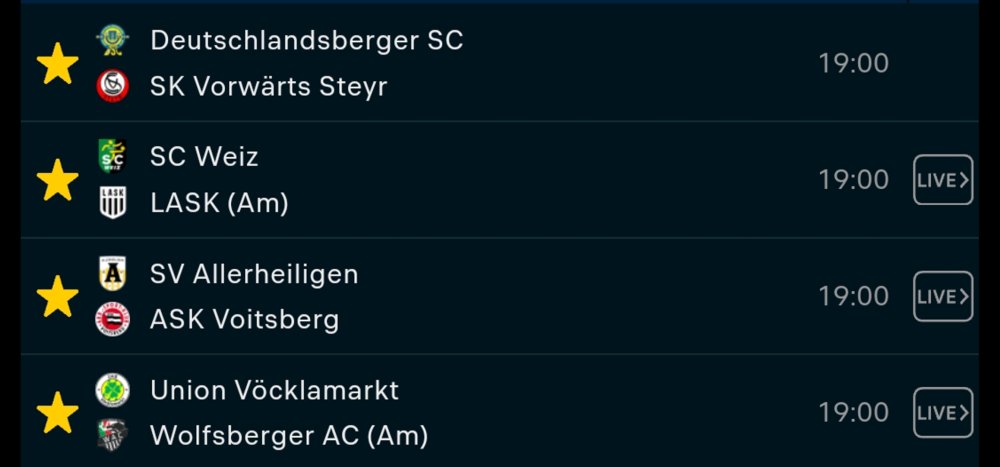Remove star from Union Vöcklamarkt match
Screen dimensions: 1000x467
(58, 413)
